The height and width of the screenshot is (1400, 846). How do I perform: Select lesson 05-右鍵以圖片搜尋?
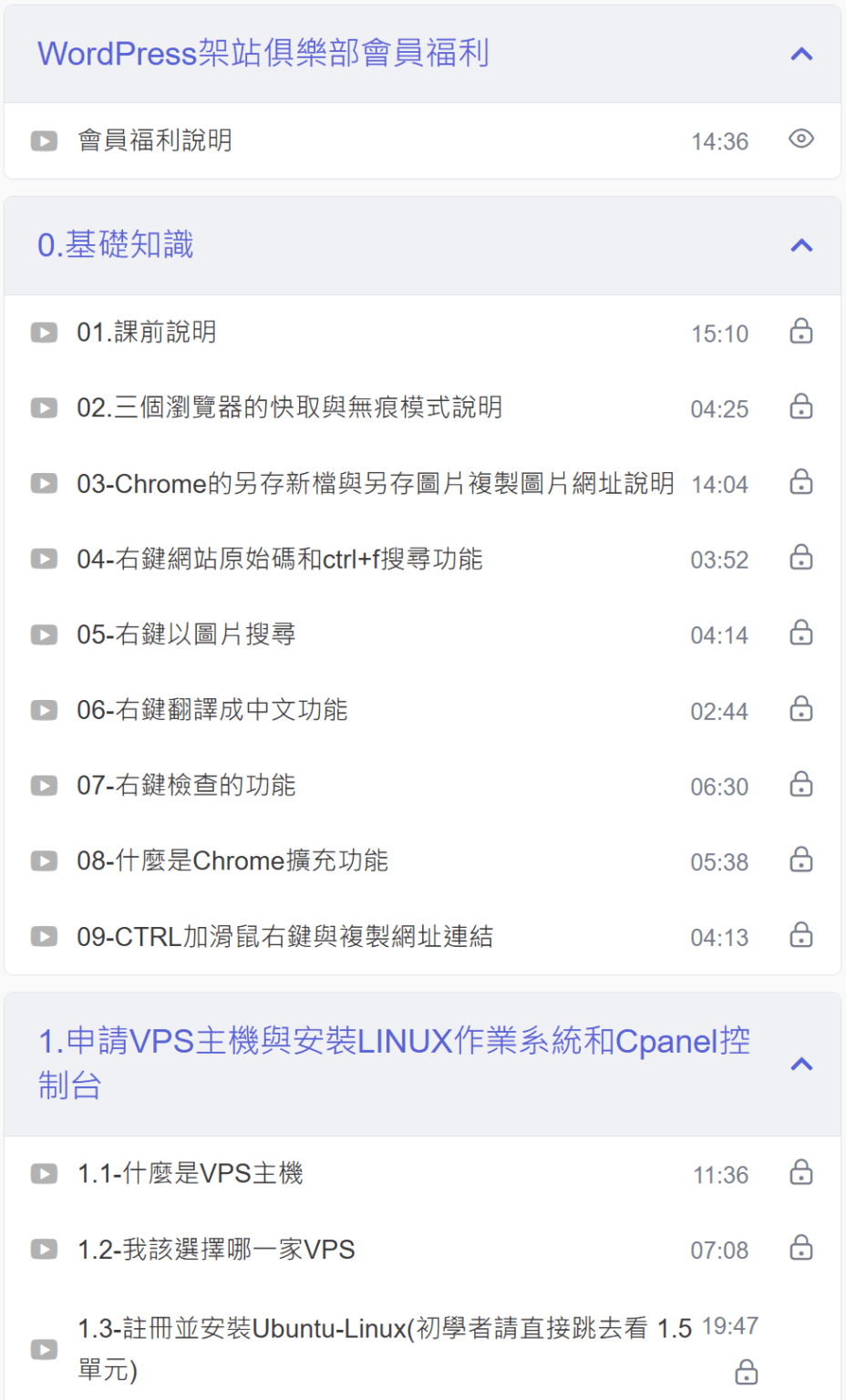click(x=186, y=634)
